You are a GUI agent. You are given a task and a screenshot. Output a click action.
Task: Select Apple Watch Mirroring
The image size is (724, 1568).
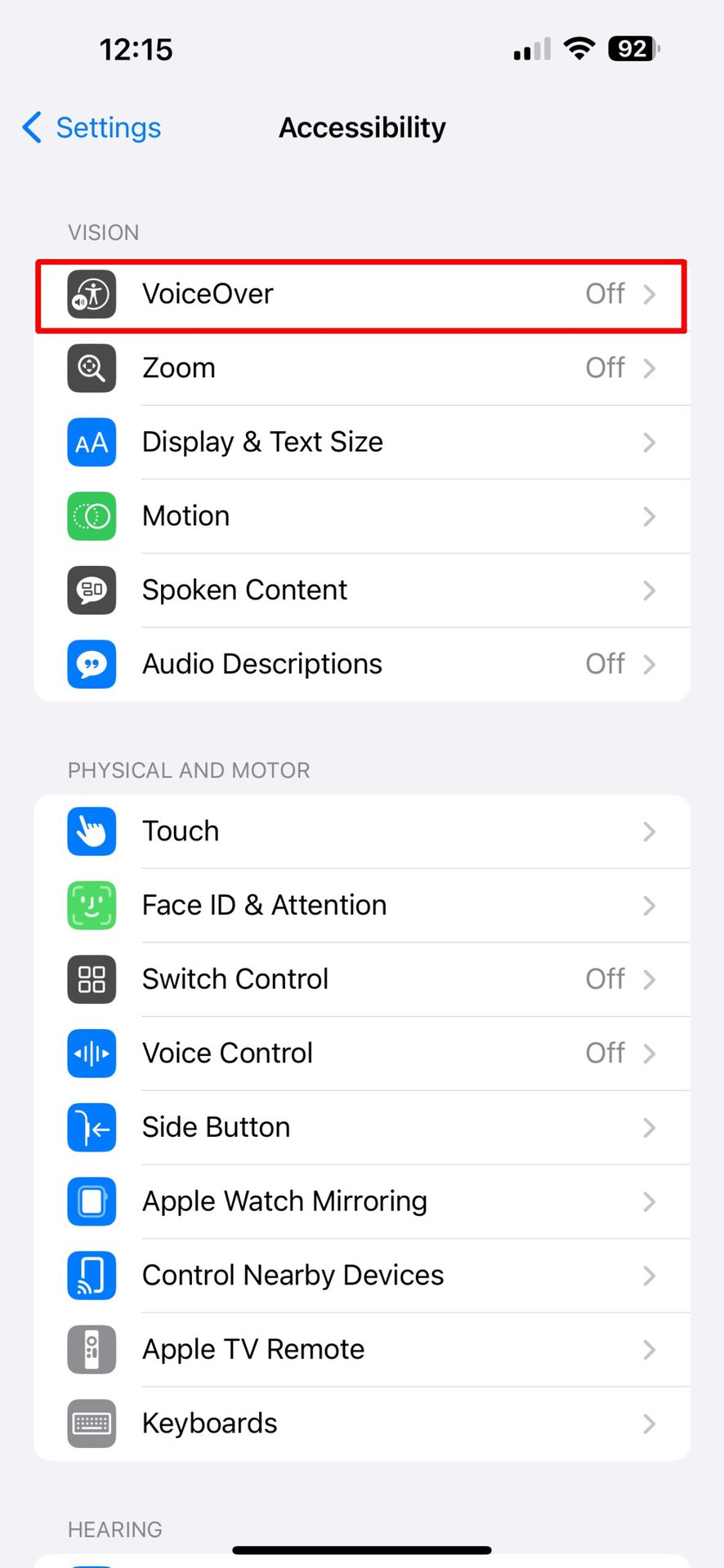tap(361, 1201)
